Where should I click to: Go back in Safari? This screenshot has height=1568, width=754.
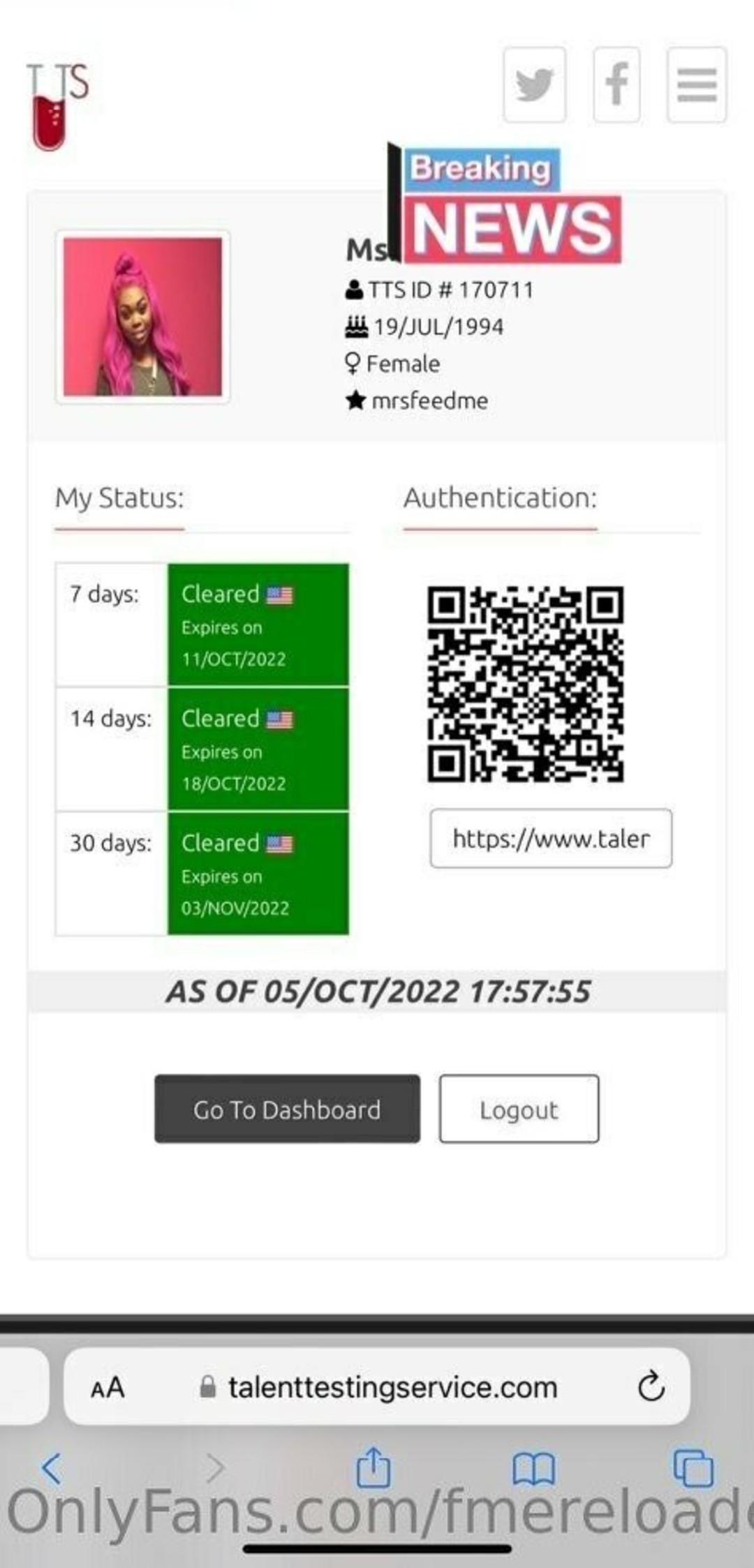point(51,1468)
